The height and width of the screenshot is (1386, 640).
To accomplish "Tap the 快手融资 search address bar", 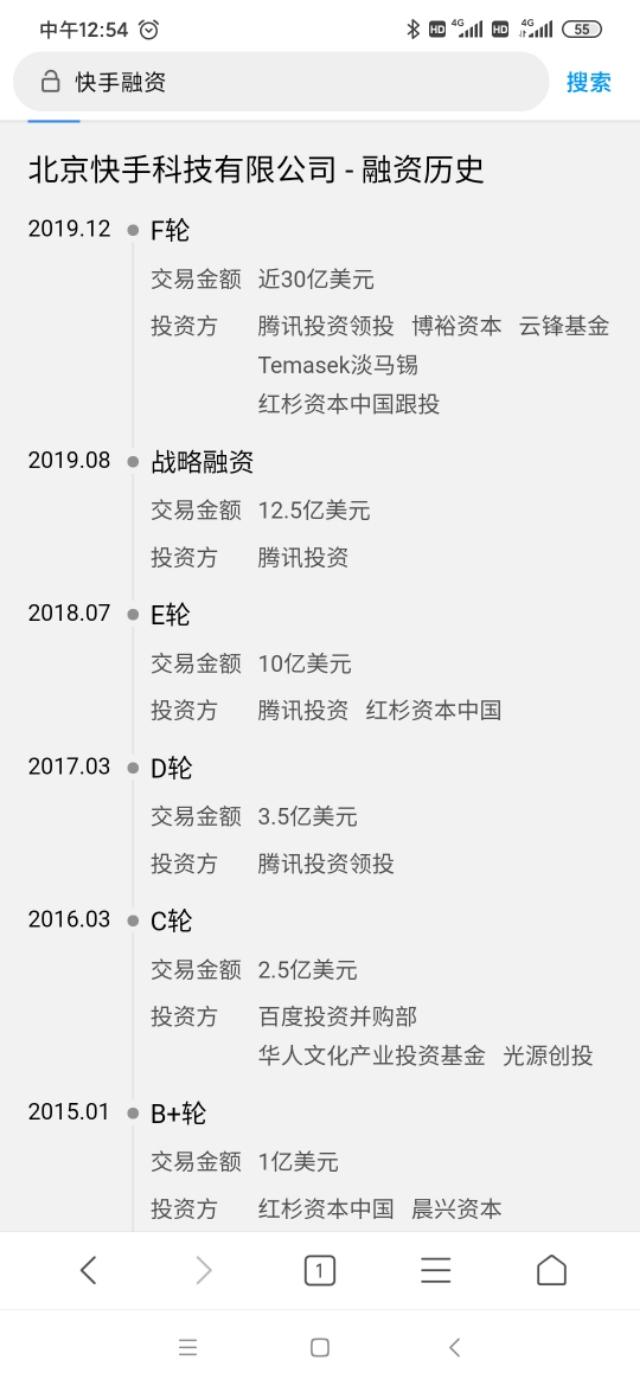I will pyautogui.click(x=280, y=82).
